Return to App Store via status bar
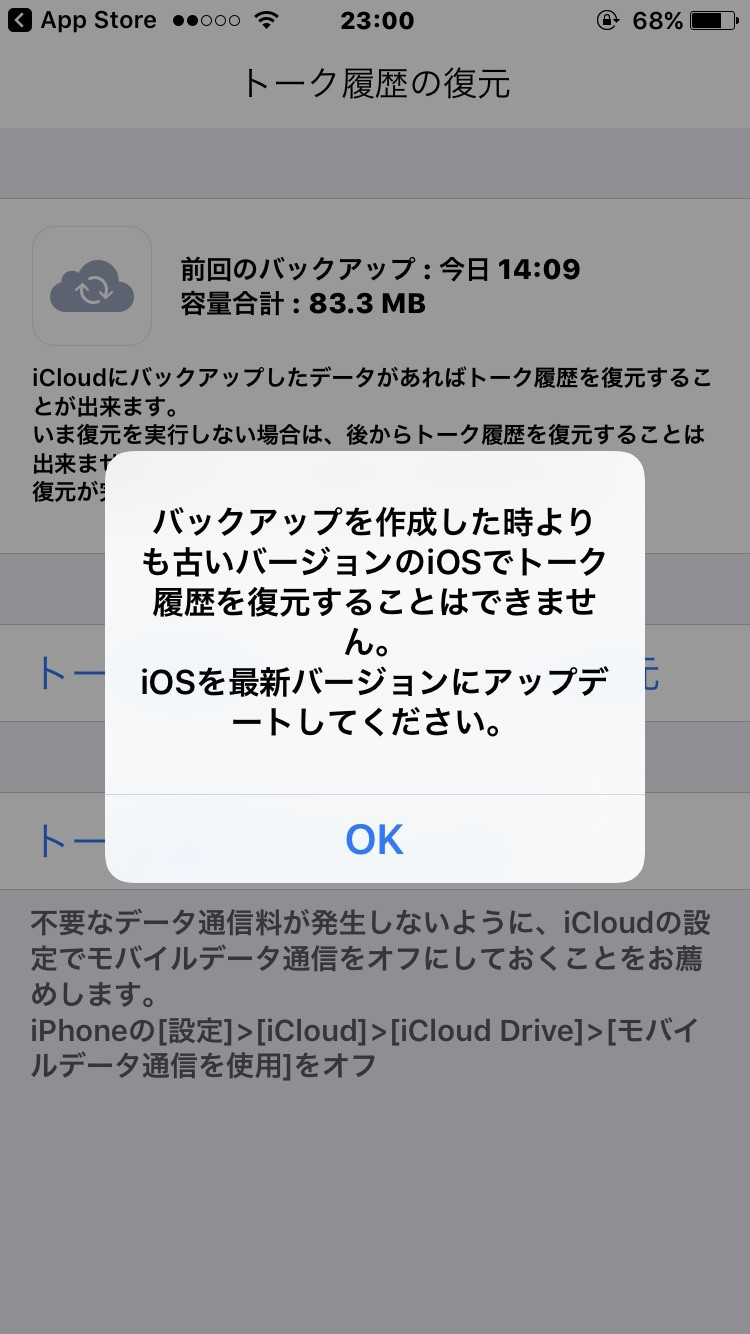Image resolution: width=750 pixels, height=1334 pixels. pos(82,20)
